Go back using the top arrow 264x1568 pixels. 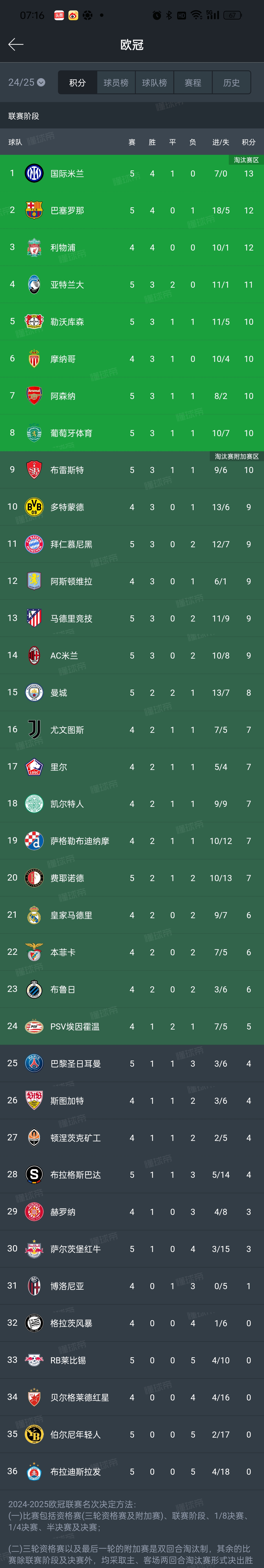[16, 44]
